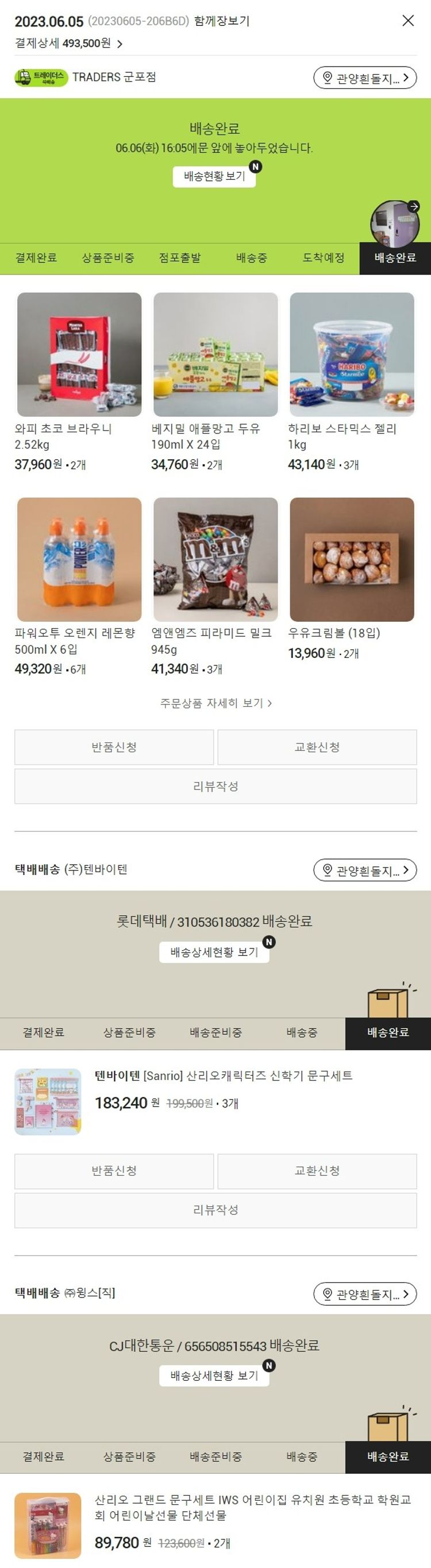
Task: Open 와피 초코 브라우니 product
Action: coord(79,355)
